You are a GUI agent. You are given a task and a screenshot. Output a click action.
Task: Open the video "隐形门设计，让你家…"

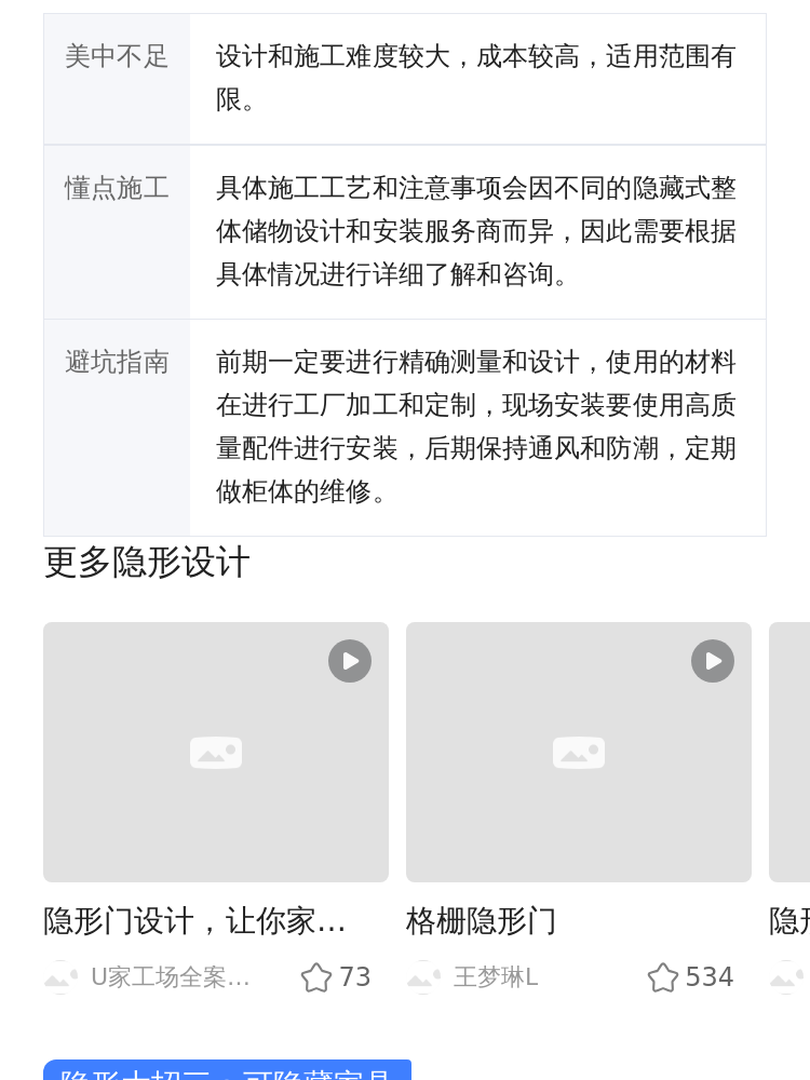click(x=215, y=752)
